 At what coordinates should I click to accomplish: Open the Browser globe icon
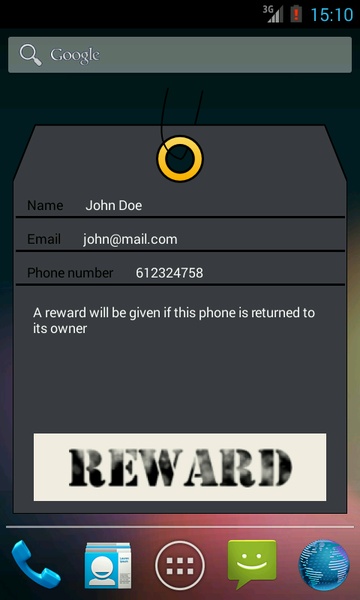coord(324,564)
